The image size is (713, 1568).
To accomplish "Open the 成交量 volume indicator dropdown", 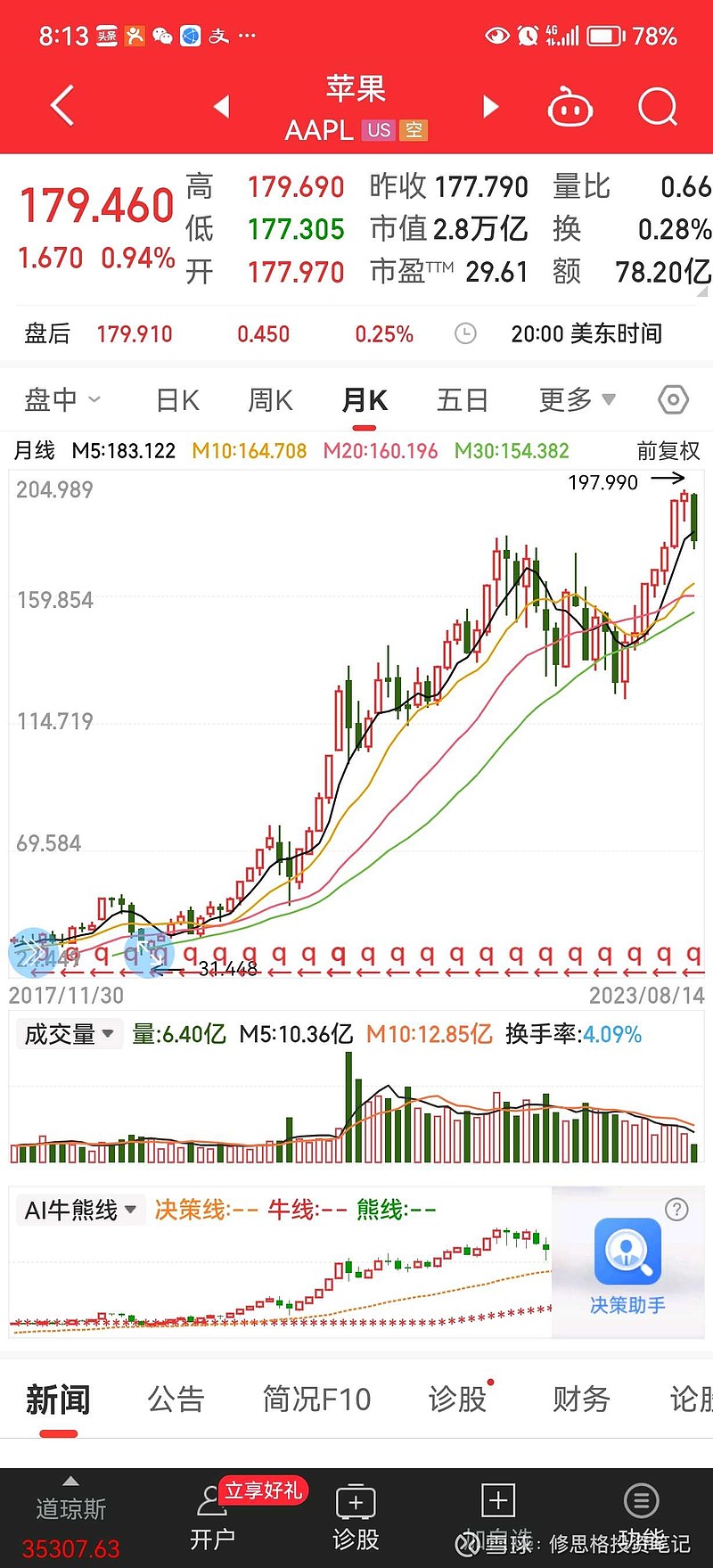I will click(x=70, y=1034).
